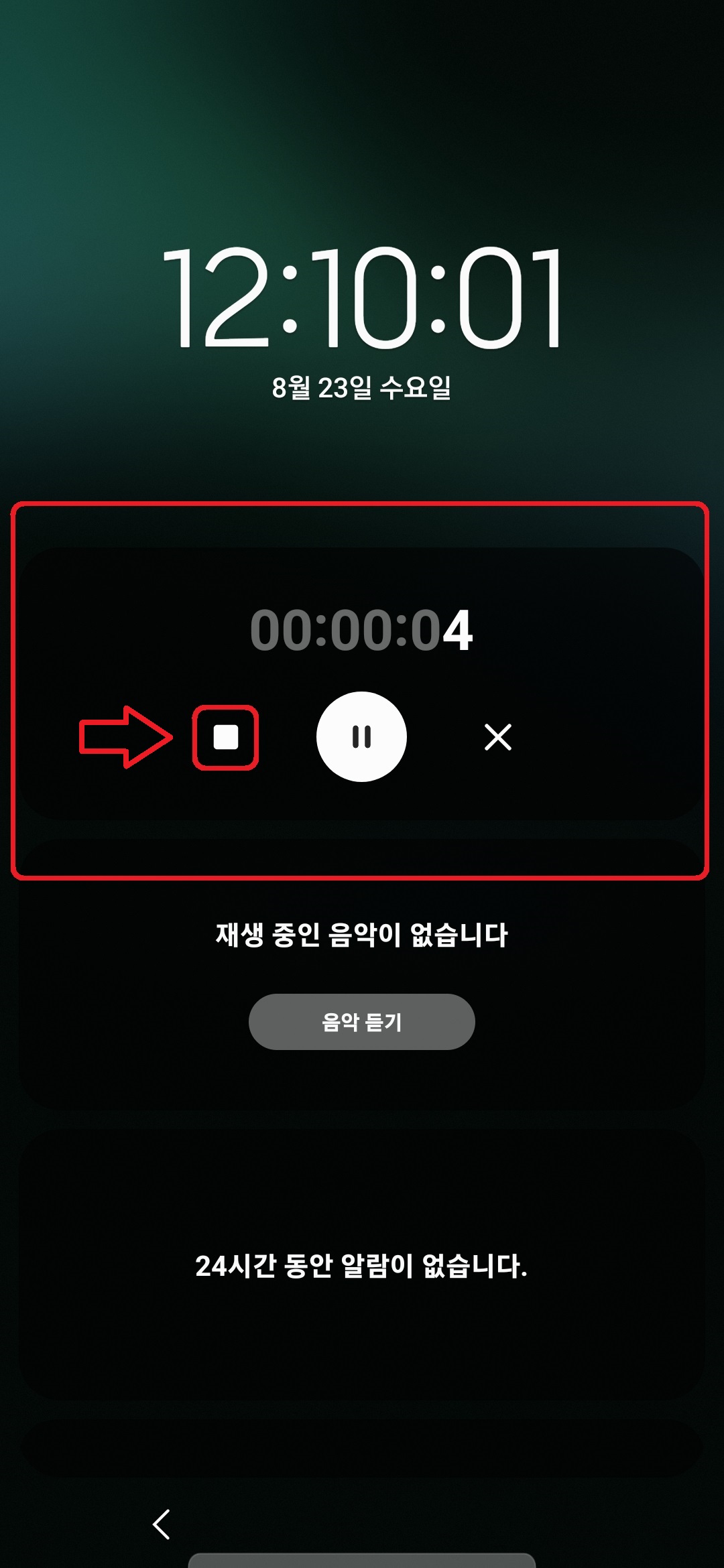724x1568 pixels.
Task: Tap the square stop icon inside red box
Action: coord(226,736)
